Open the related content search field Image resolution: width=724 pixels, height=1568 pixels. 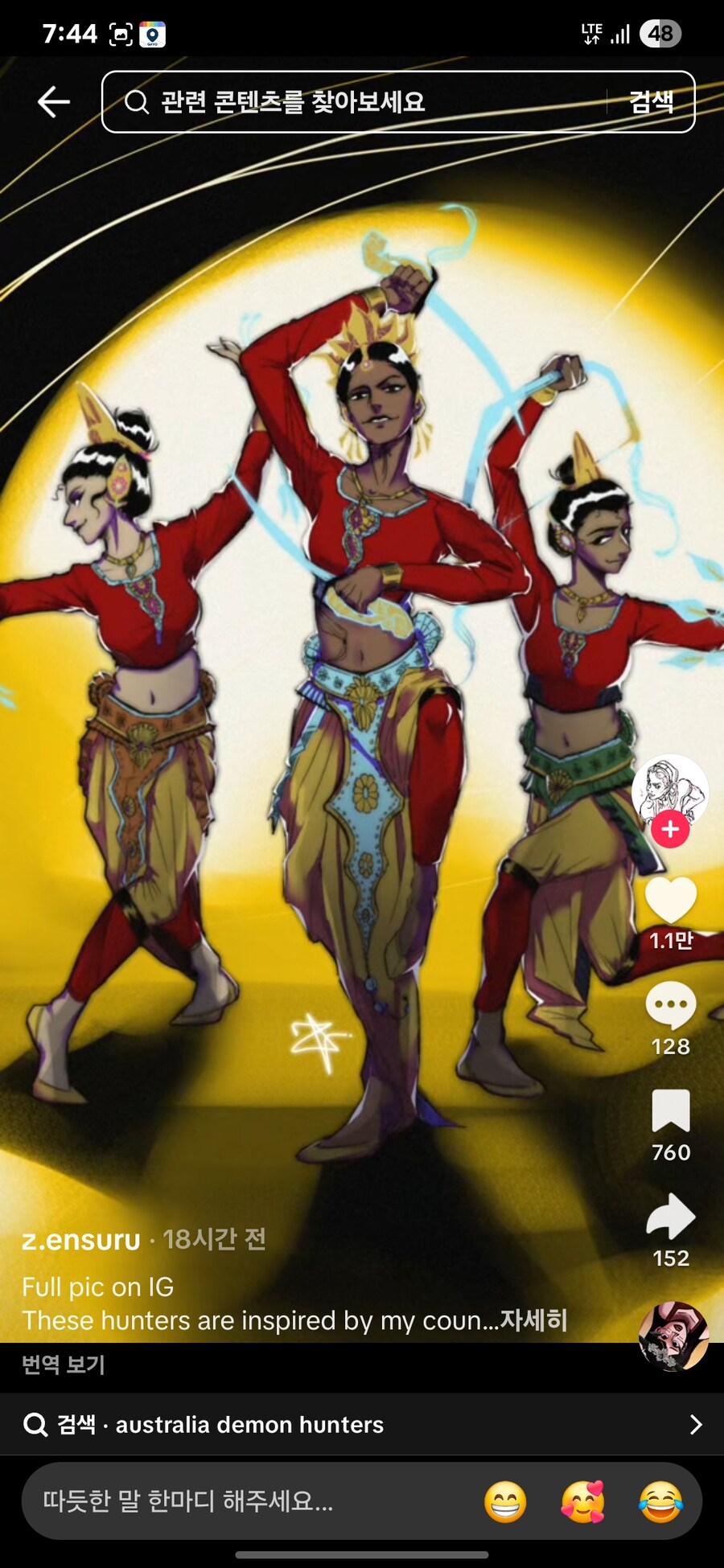coord(354,102)
